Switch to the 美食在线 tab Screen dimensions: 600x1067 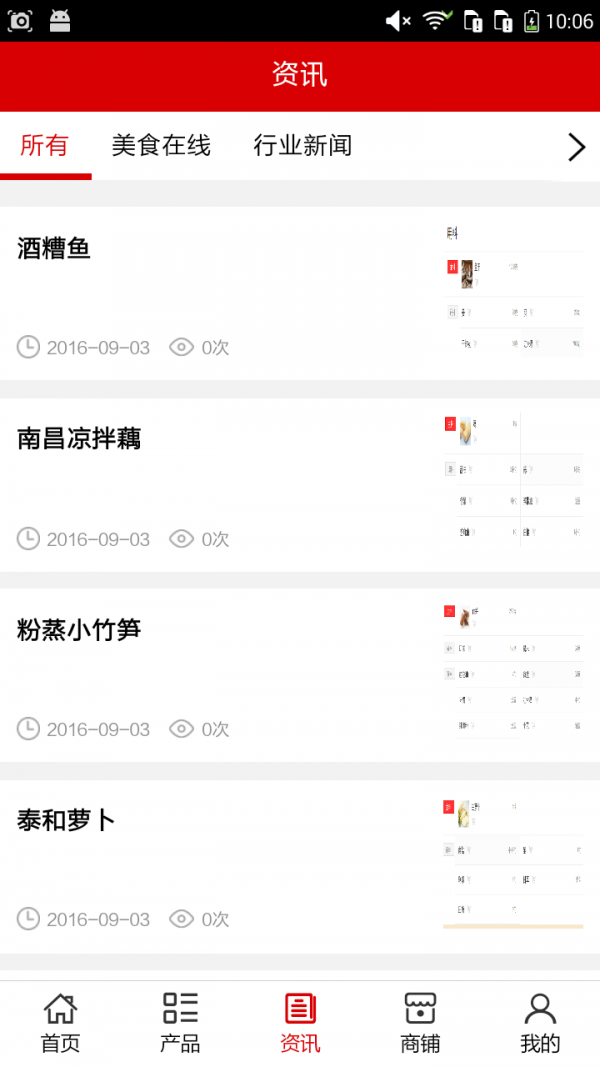pyautogui.click(x=161, y=146)
